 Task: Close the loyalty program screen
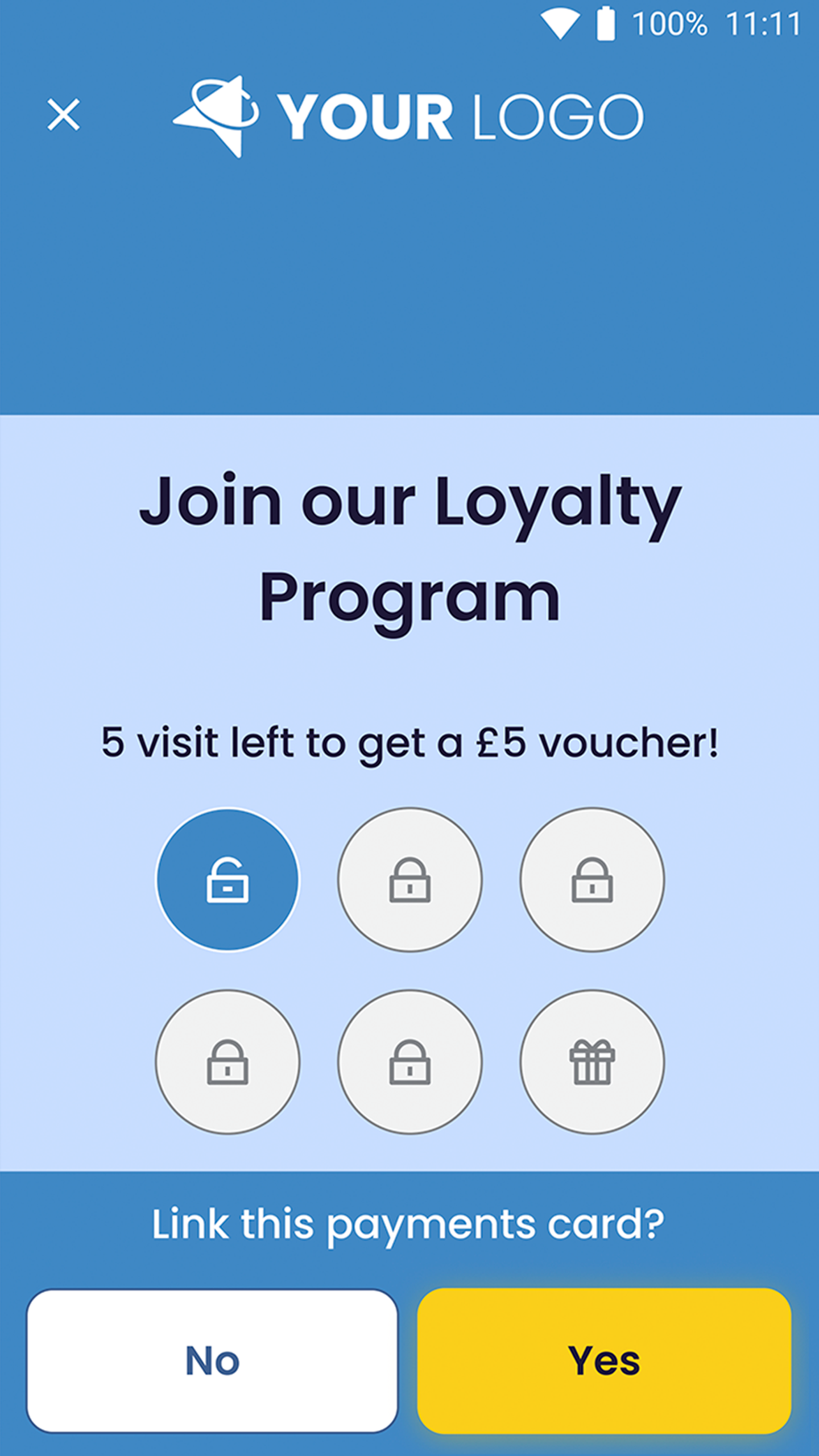[x=64, y=115]
